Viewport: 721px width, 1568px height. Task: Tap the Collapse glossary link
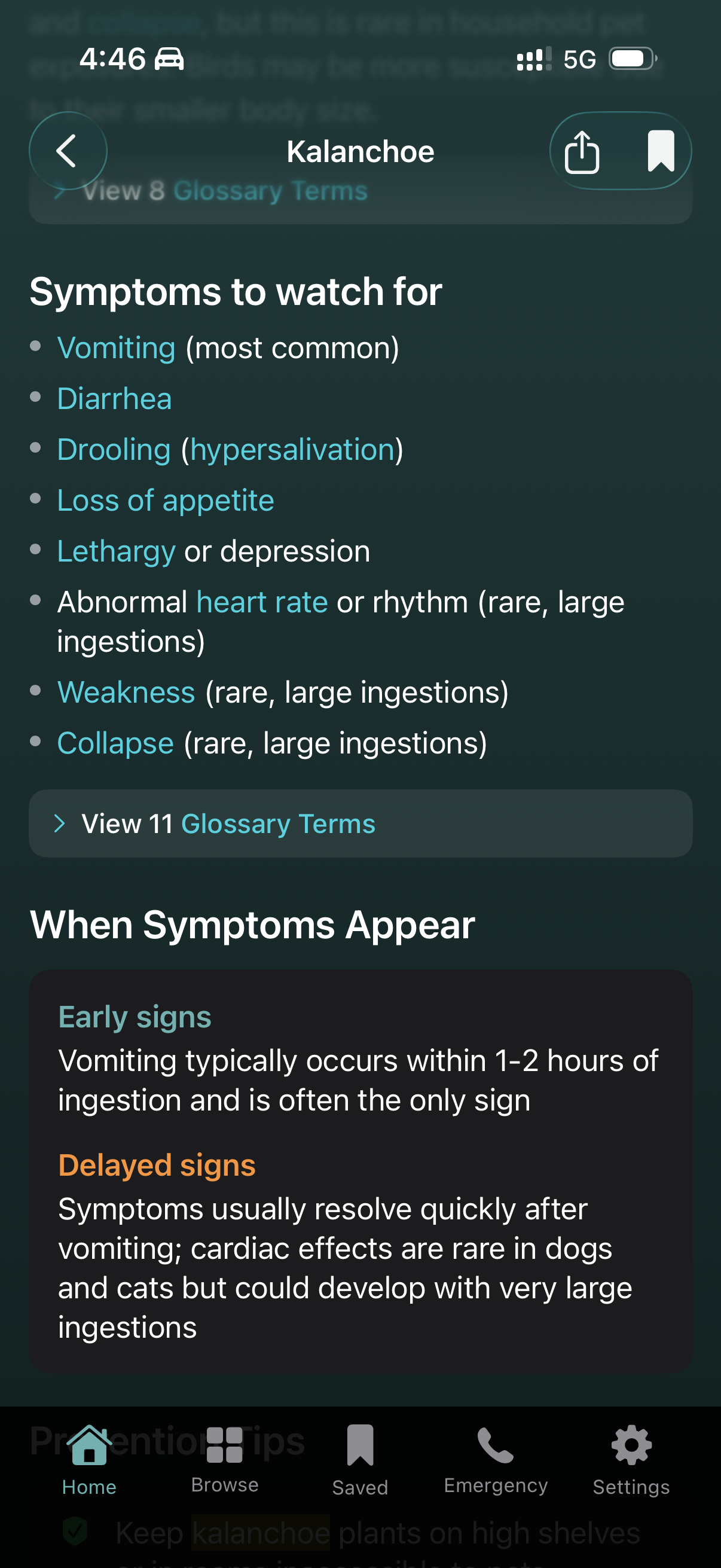pos(114,743)
